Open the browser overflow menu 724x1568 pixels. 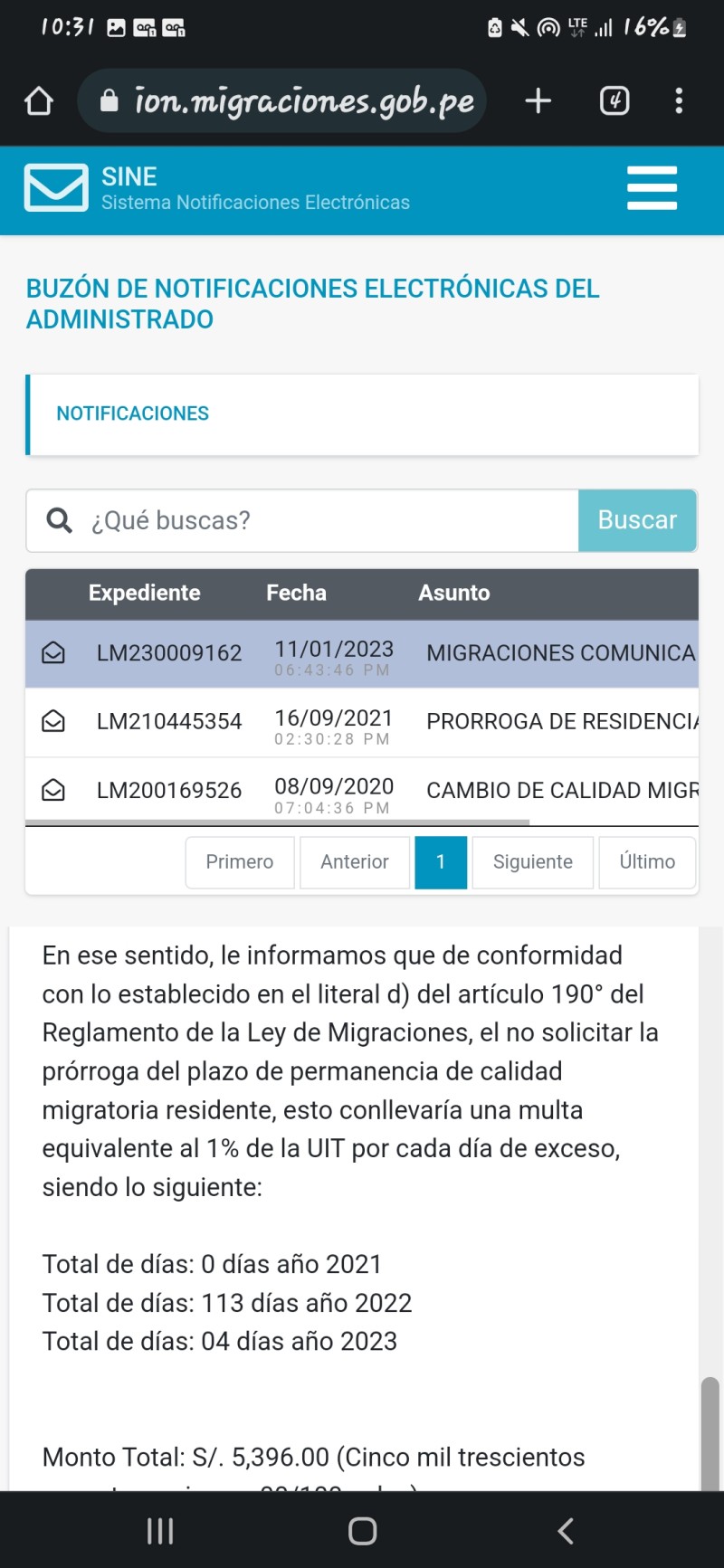point(679,100)
